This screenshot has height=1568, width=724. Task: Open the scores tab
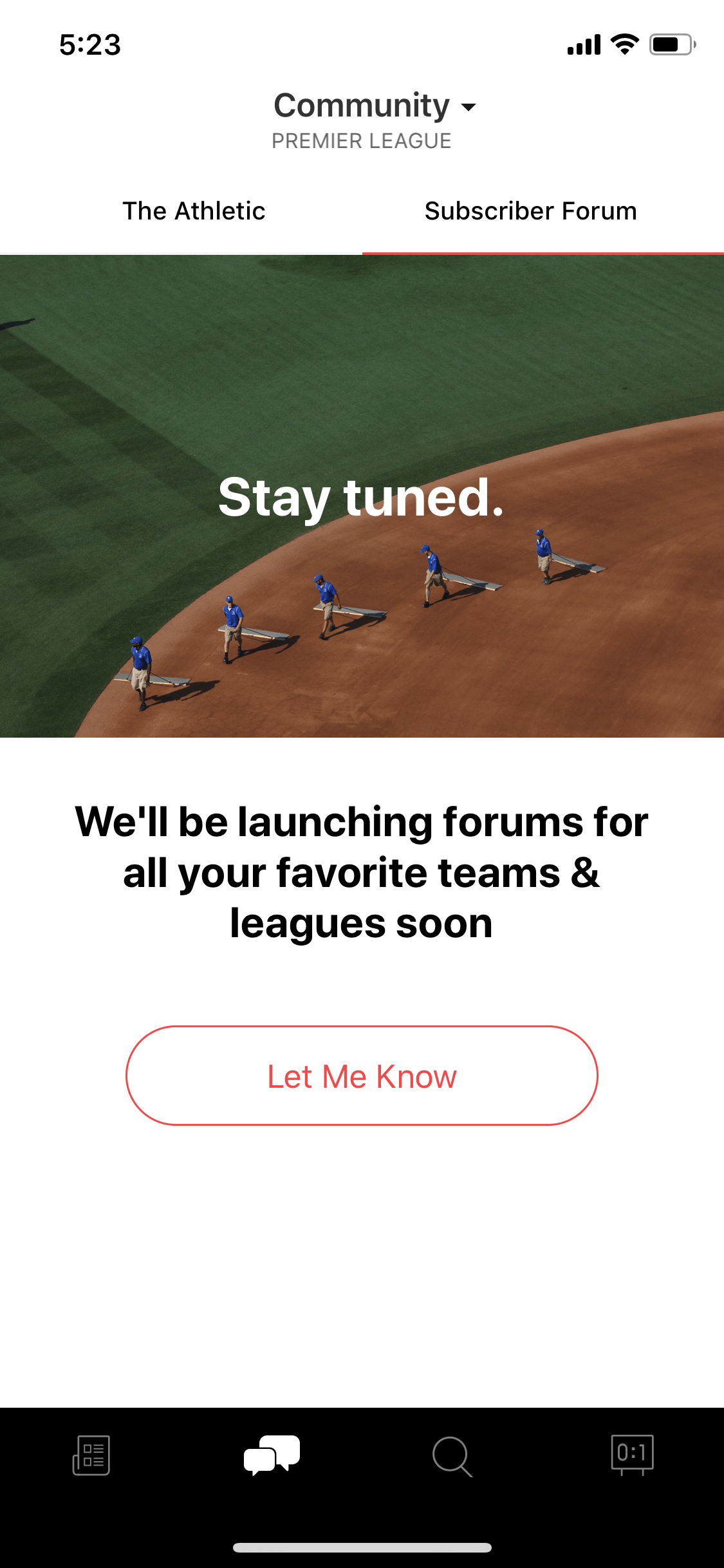pyautogui.click(x=632, y=1455)
